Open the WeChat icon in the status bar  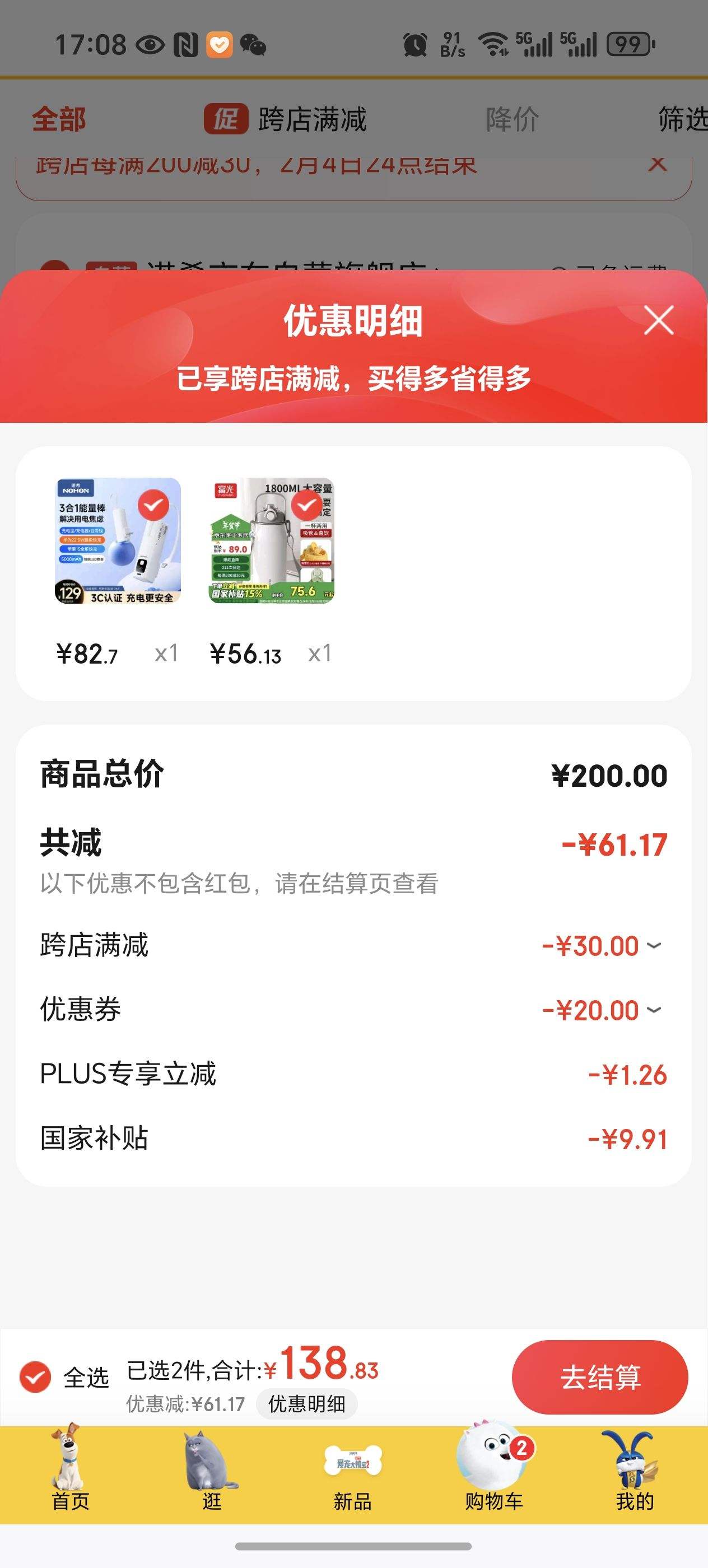pos(252,44)
